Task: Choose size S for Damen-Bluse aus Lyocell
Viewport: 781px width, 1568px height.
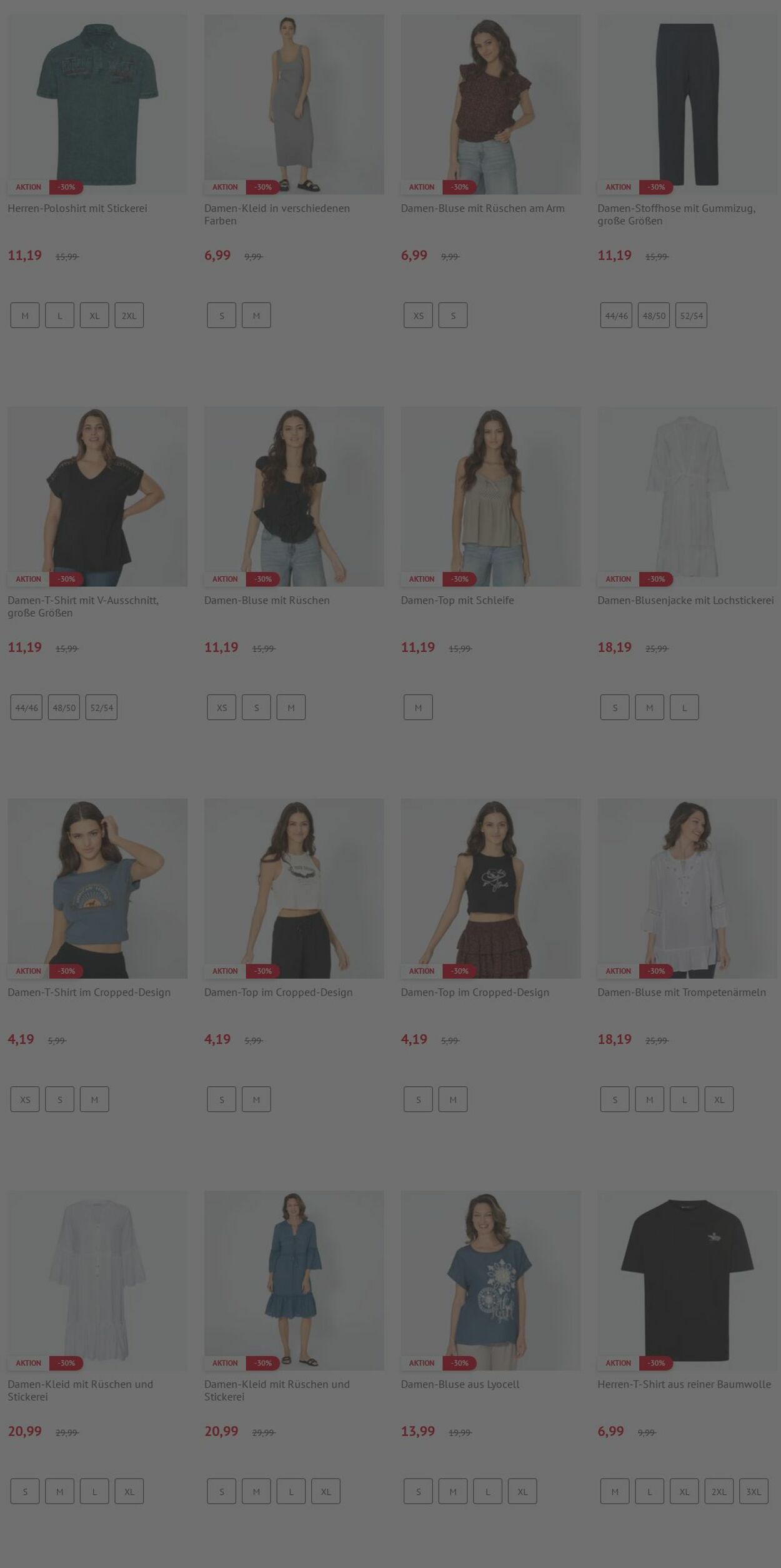Action: (x=418, y=1491)
